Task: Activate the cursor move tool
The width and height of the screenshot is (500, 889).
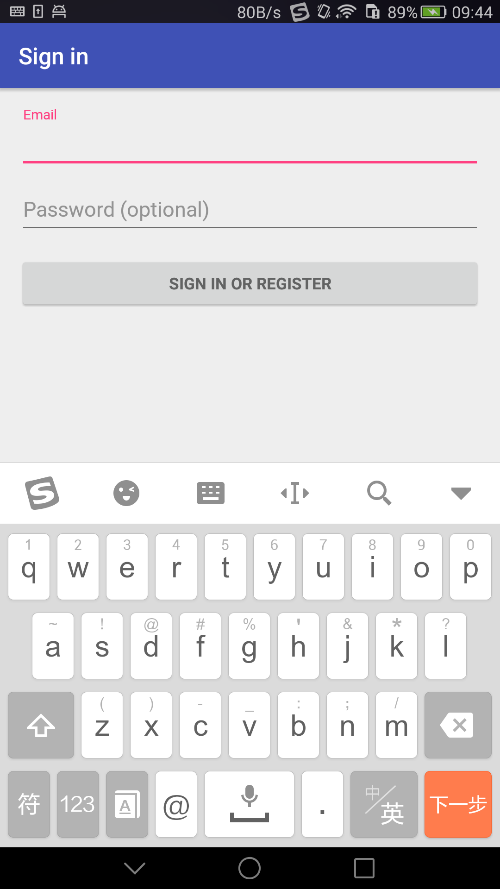Action: pyautogui.click(x=295, y=493)
